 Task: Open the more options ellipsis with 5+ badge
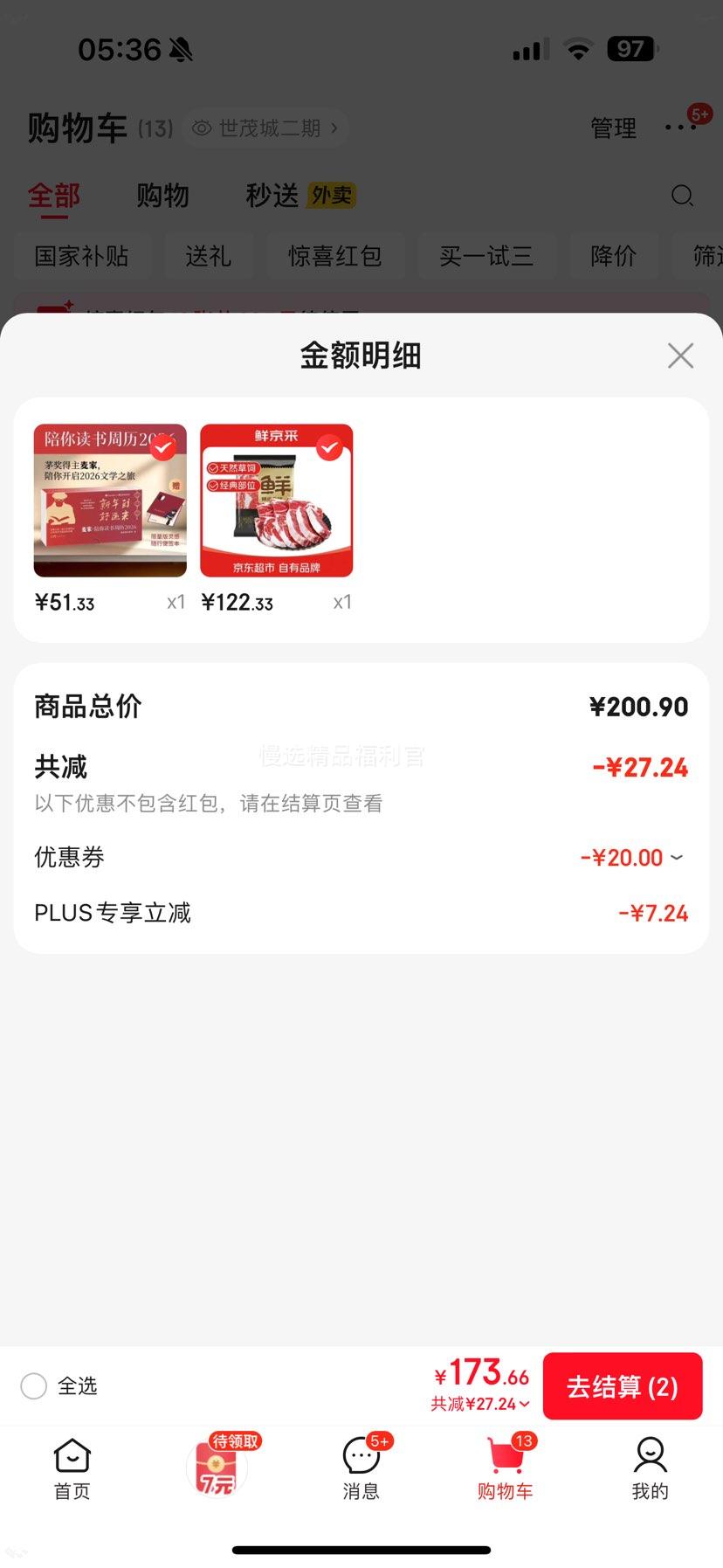pos(679,128)
